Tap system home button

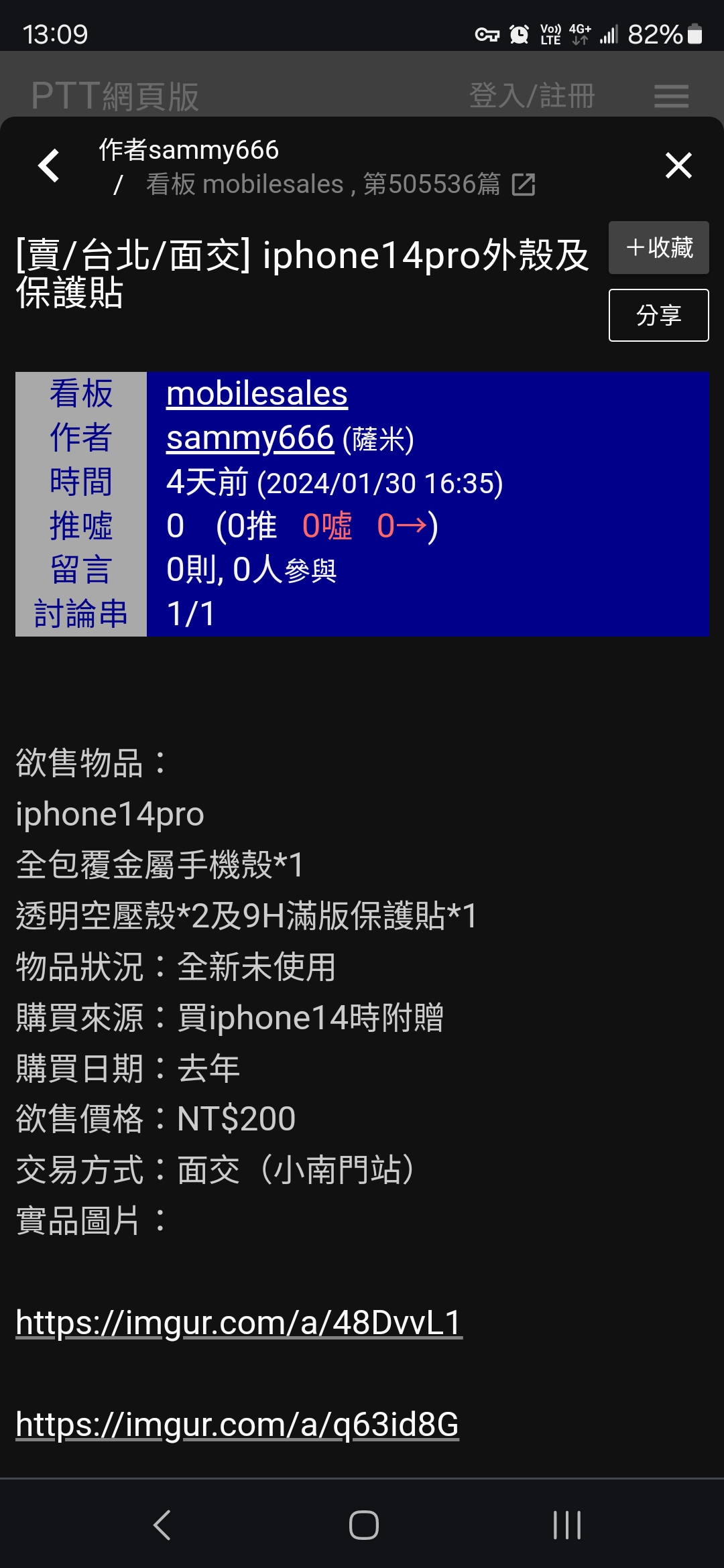(363, 1525)
